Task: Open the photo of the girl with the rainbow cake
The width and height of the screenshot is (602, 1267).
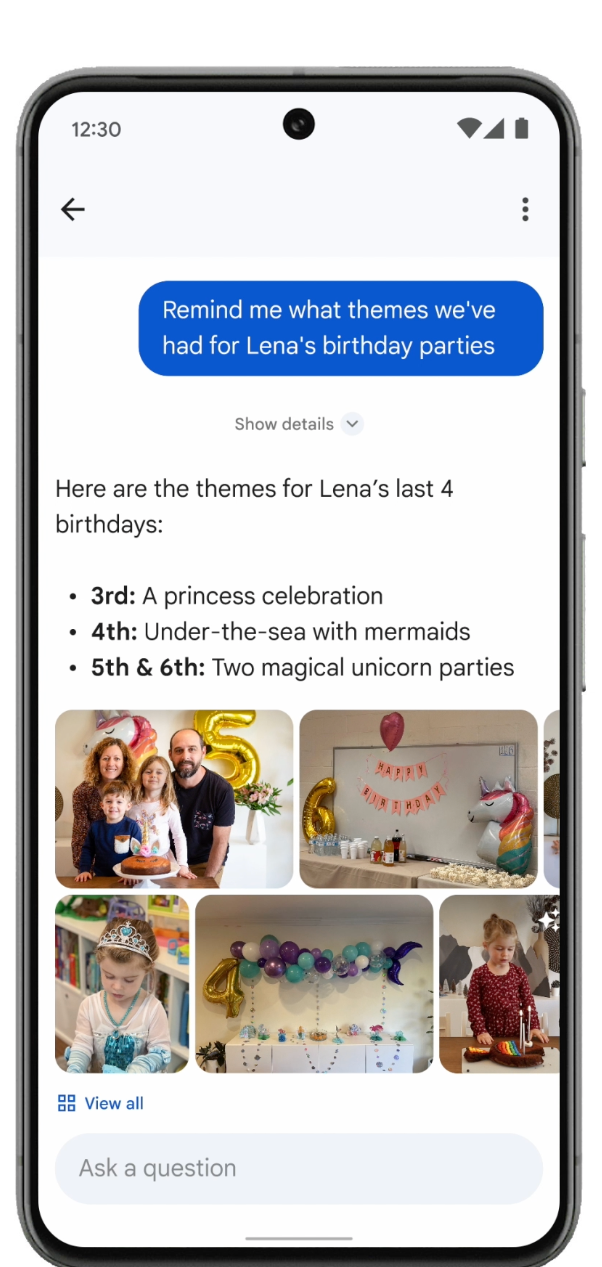Action: 498,983
